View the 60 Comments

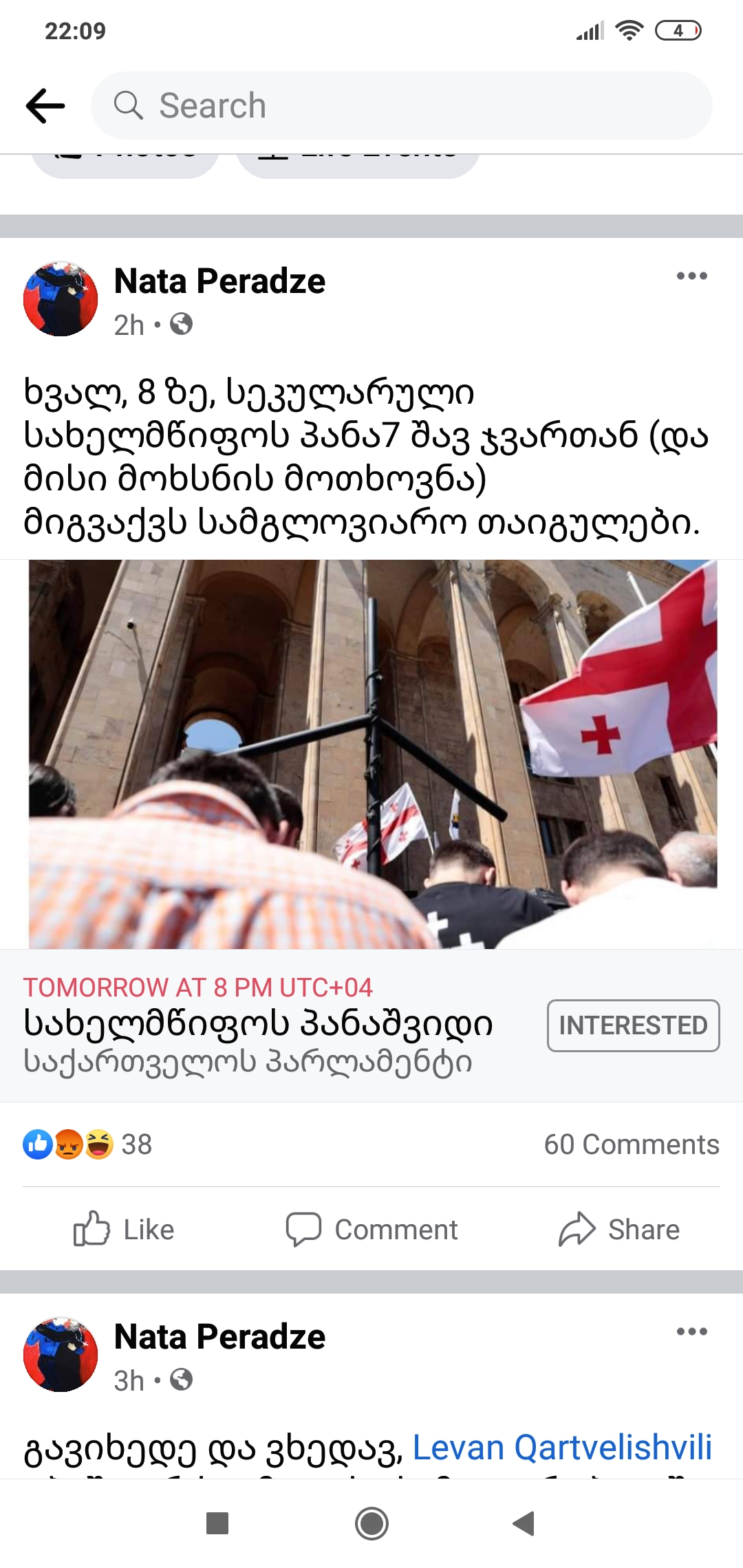[x=631, y=1145]
